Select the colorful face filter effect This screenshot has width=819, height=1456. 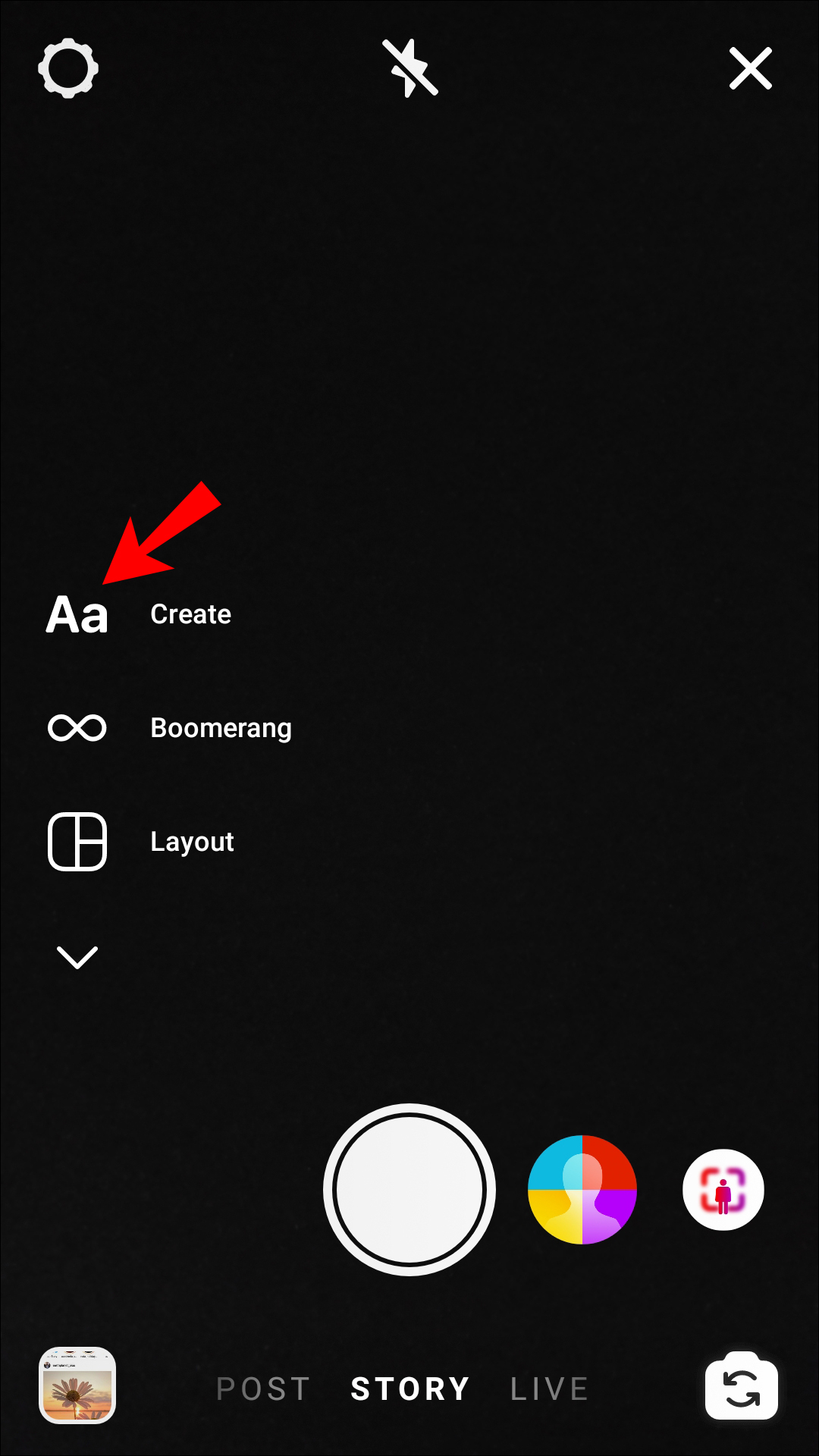[582, 1189]
